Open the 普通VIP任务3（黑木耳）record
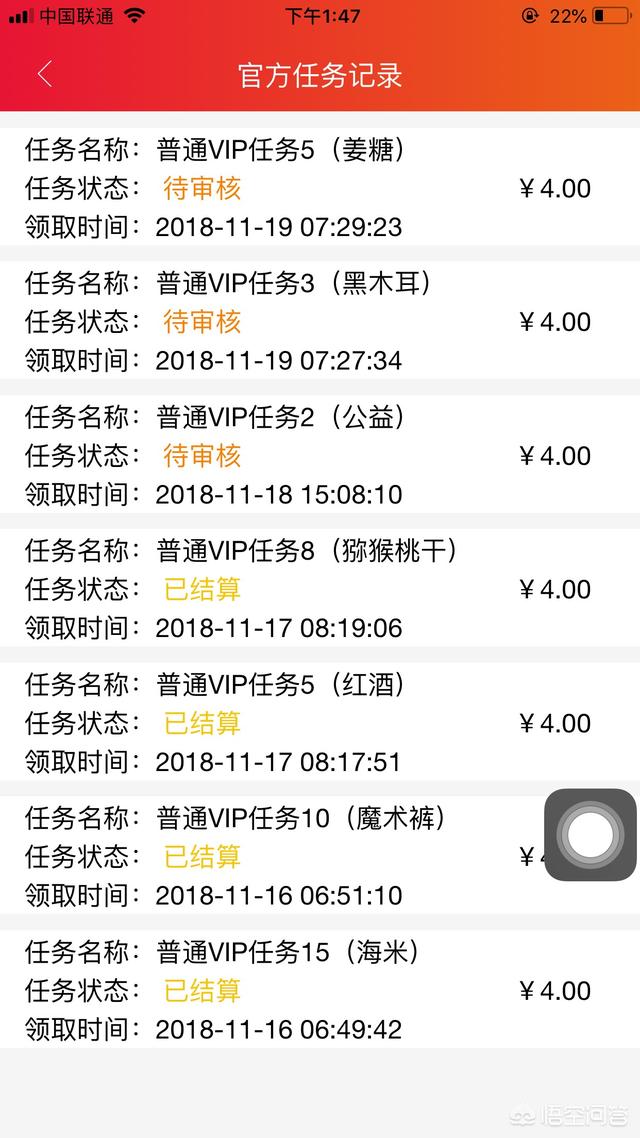The width and height of the screenshot is (640, 1138). click(x=320, y=320)
